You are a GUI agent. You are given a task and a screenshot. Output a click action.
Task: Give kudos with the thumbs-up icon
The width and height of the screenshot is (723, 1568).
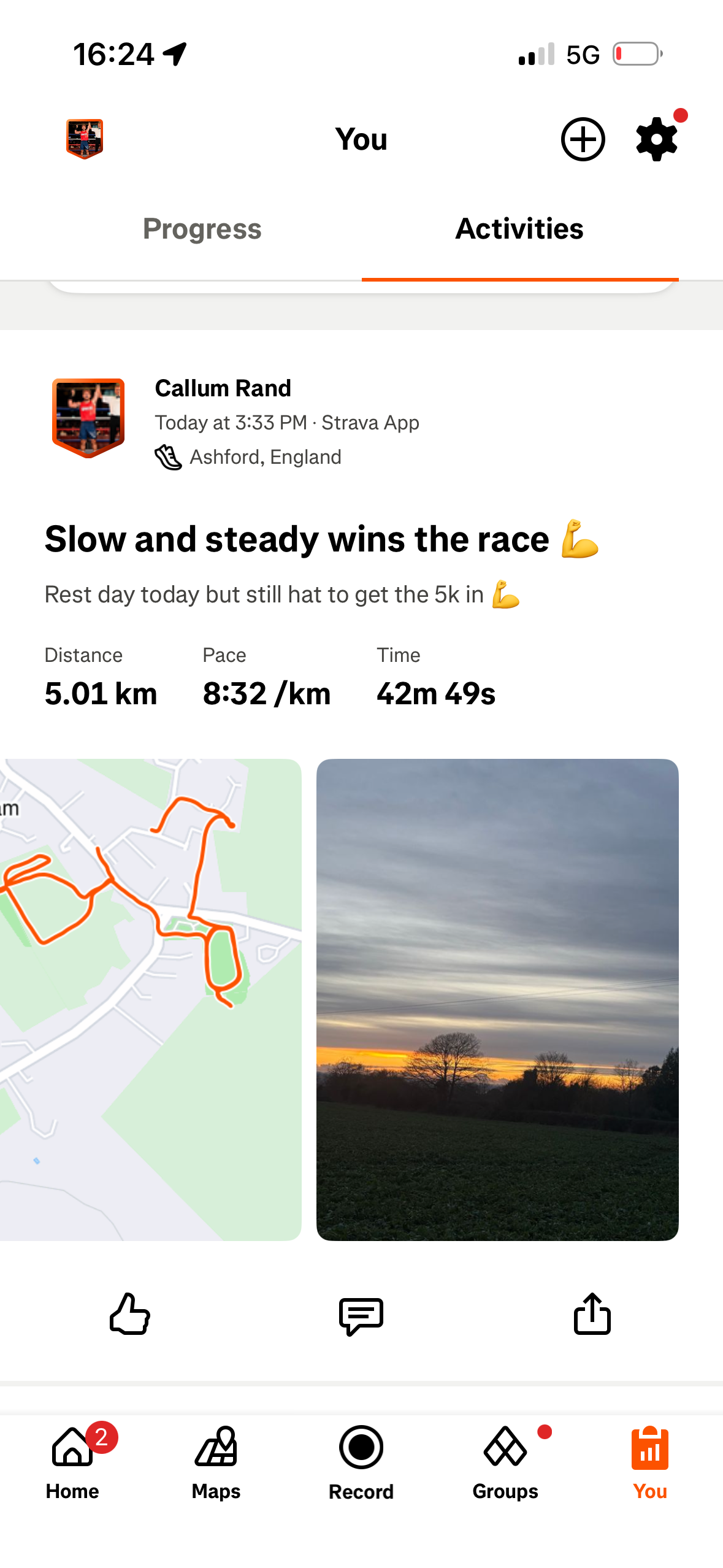click(129, 1313)
